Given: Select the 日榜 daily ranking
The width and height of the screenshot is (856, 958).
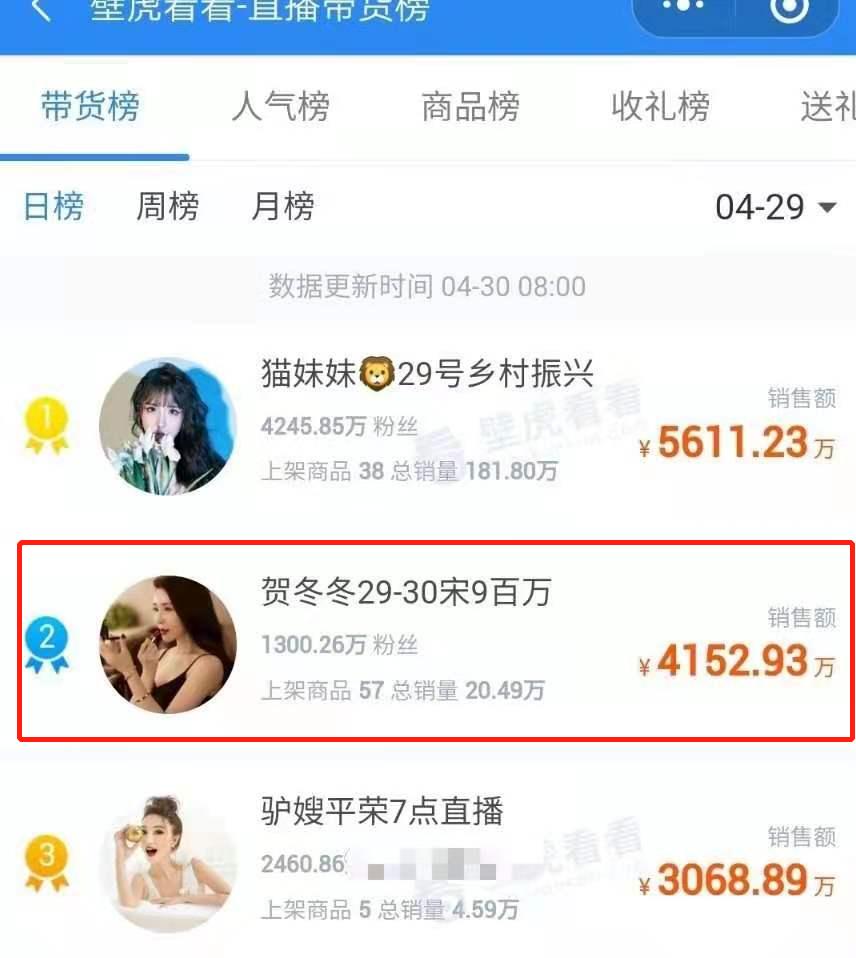Looking at the screenshot, I should pos(54,207).
